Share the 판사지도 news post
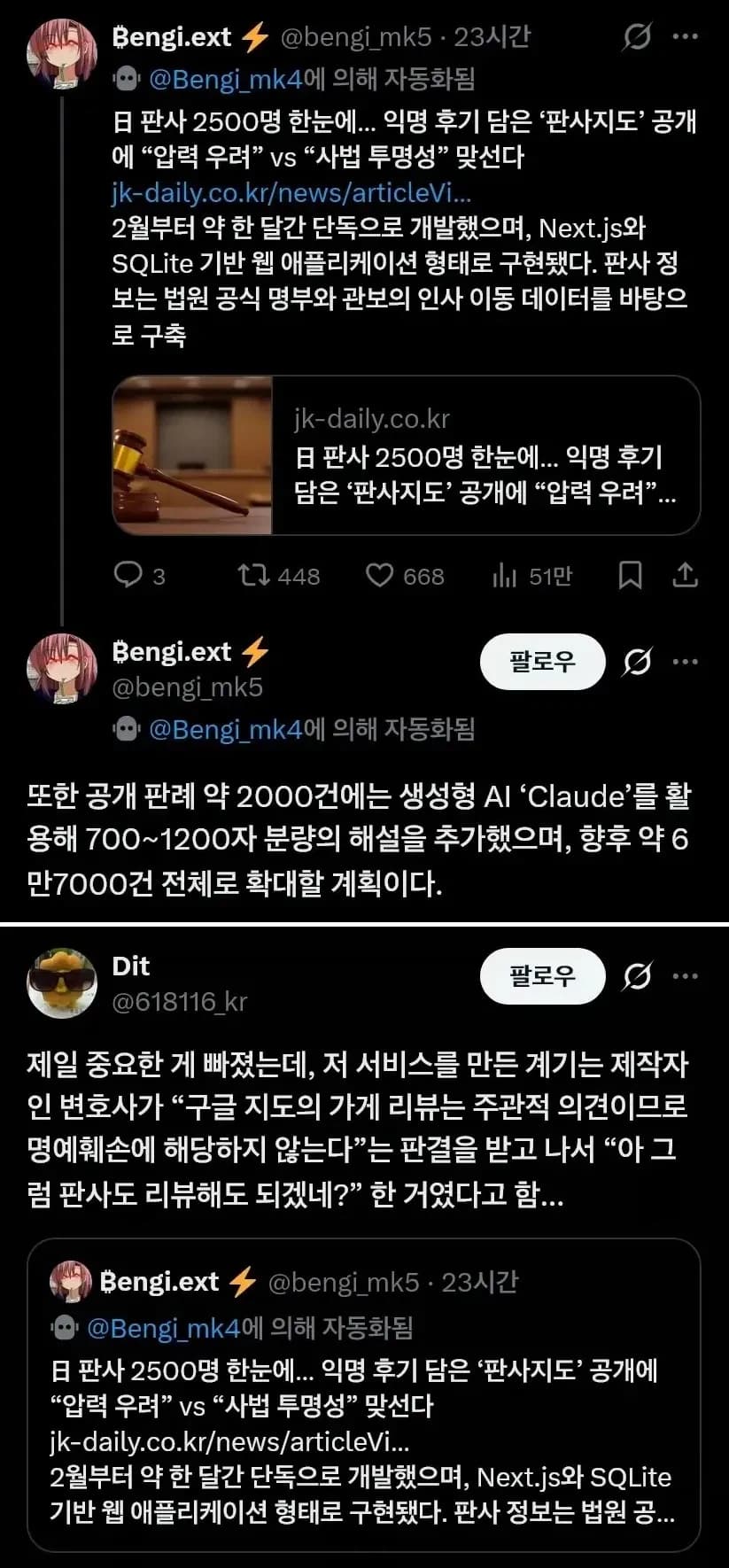This screenshot has height=1568, width=729. pos(685,576)
